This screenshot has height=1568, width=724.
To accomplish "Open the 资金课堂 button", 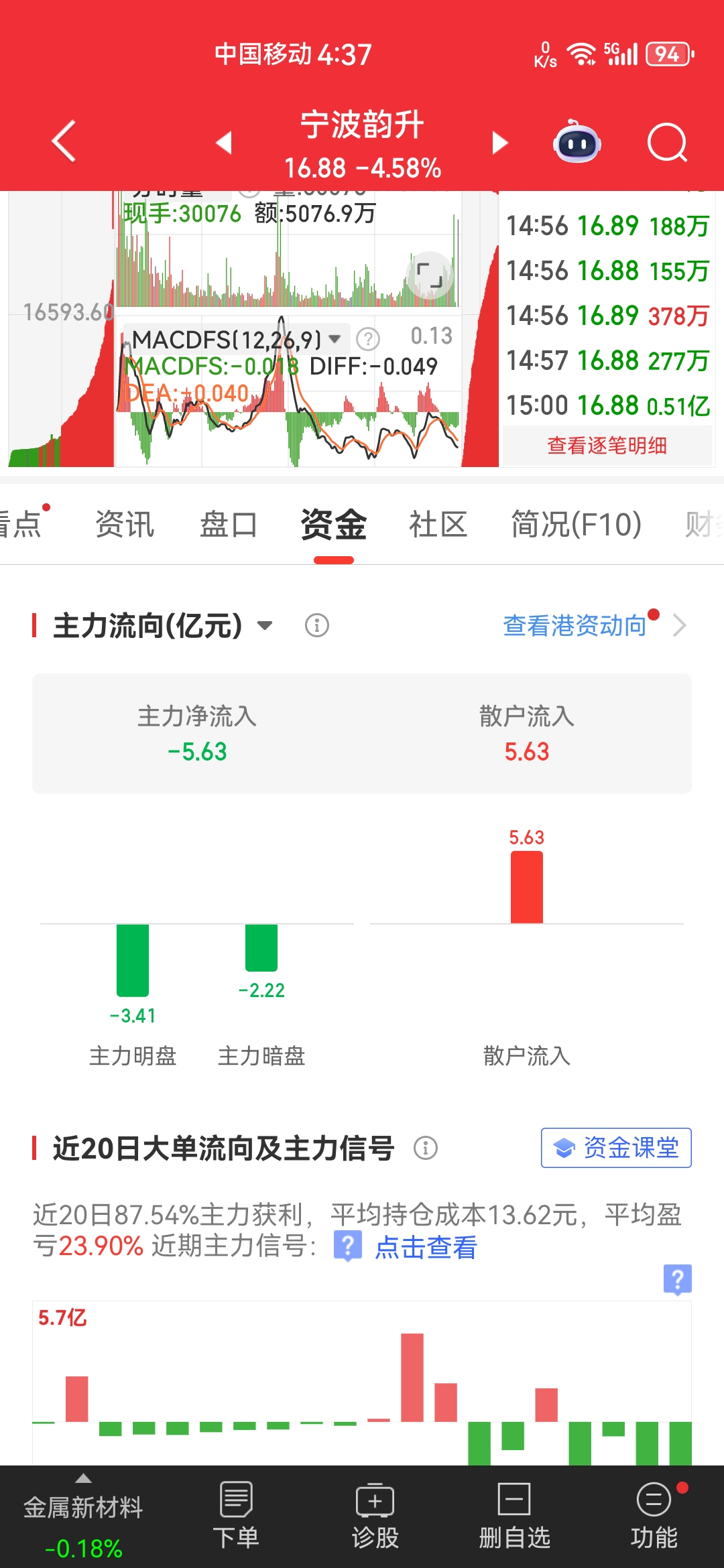I will pyautogui.click(x=616, y=1148).
